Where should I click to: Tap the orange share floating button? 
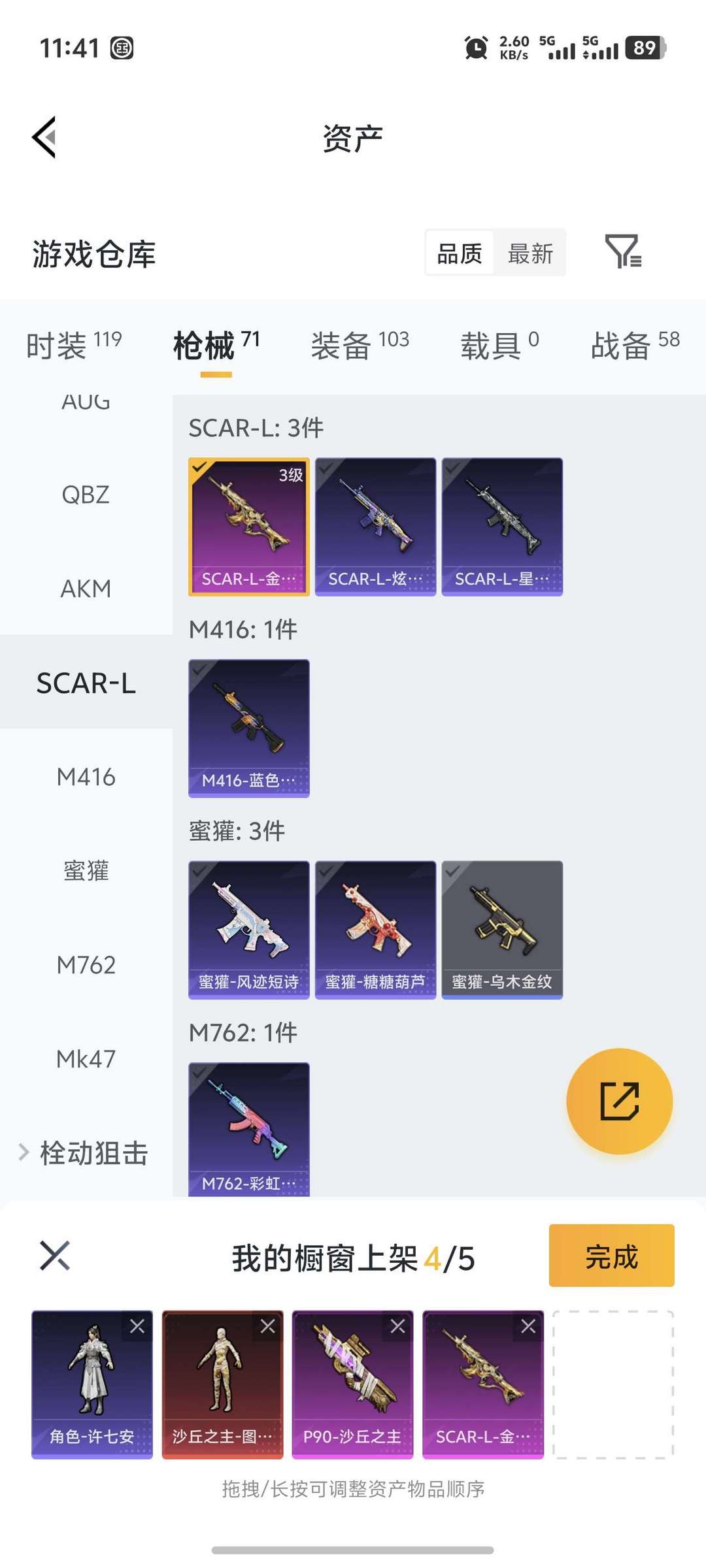click(x=619, y=1101)
